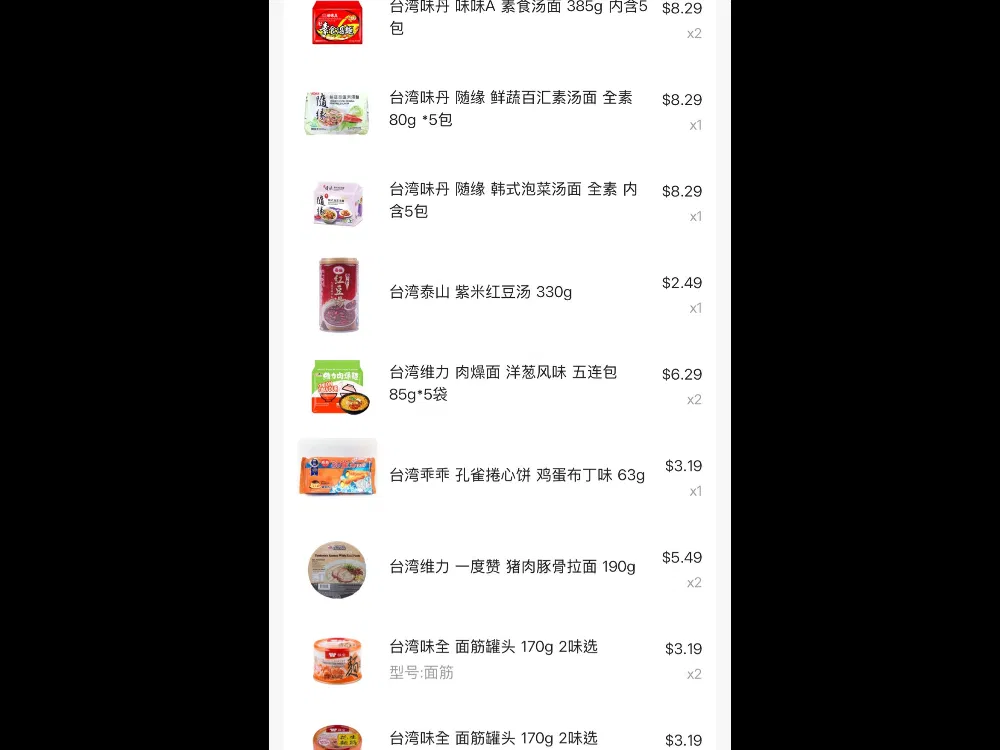Open 台湾乖乖 孔雀捲心饼 鸡蛋布丁味 product
Screen dimensions: 1000x750
click(517, 475)
